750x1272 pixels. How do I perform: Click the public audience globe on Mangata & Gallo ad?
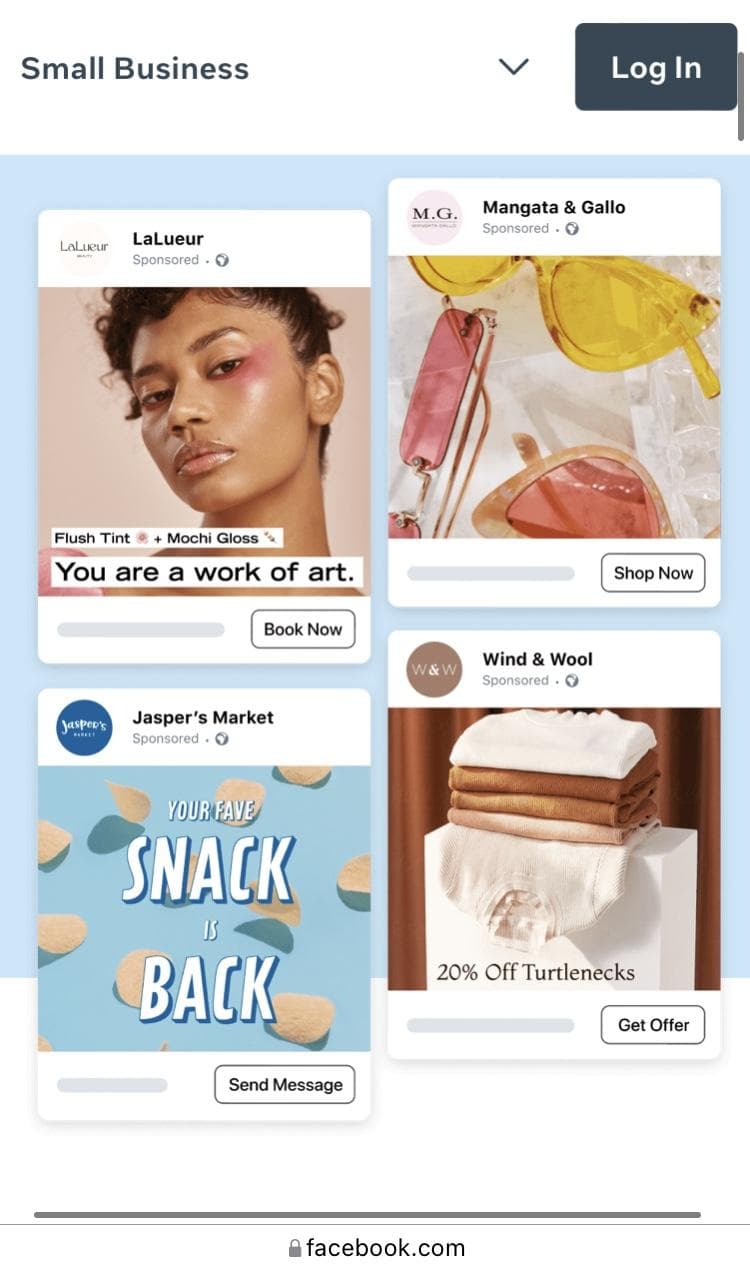click(572, 229)
